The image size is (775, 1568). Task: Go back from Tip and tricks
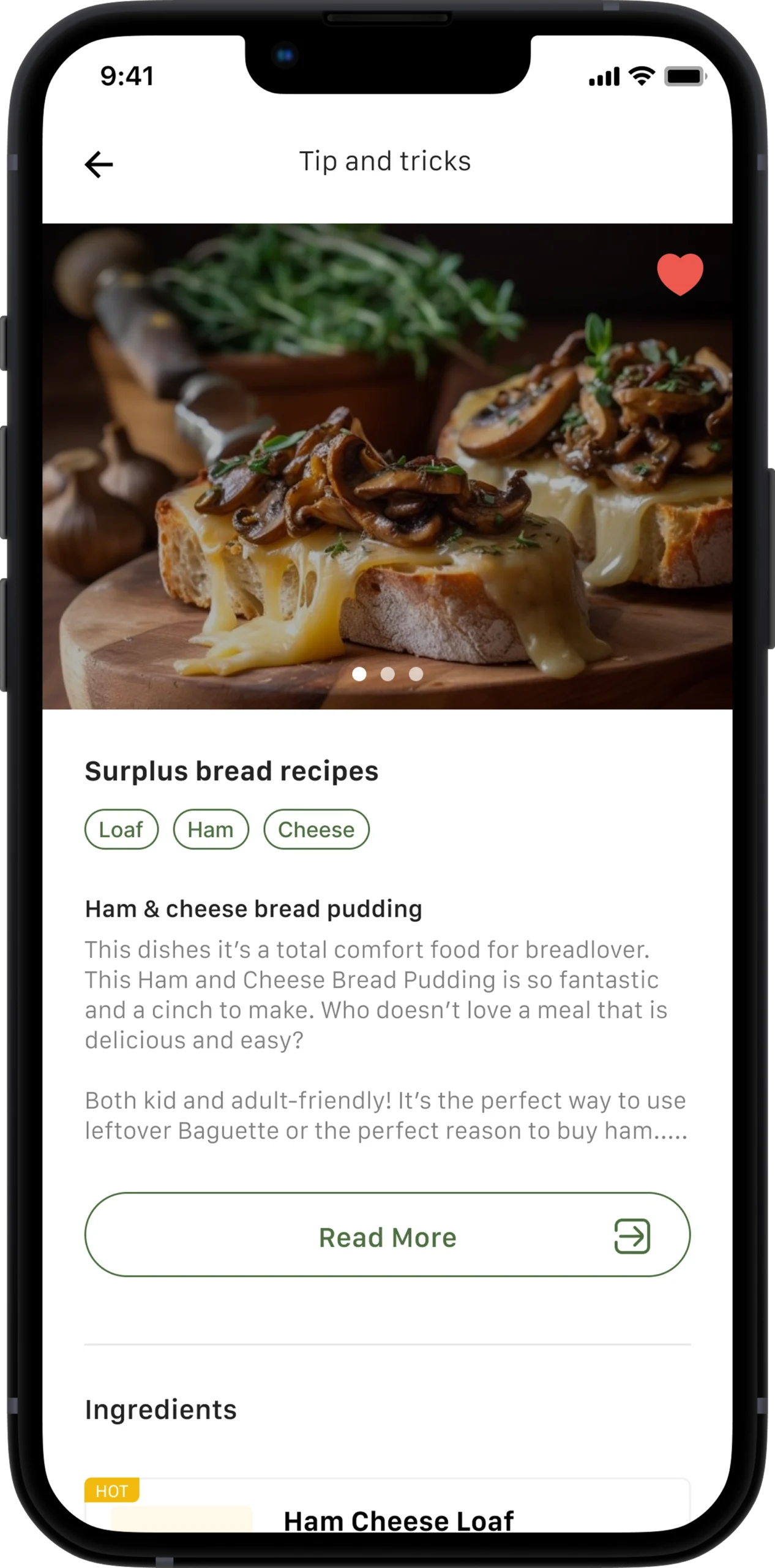tap(99, 164)
